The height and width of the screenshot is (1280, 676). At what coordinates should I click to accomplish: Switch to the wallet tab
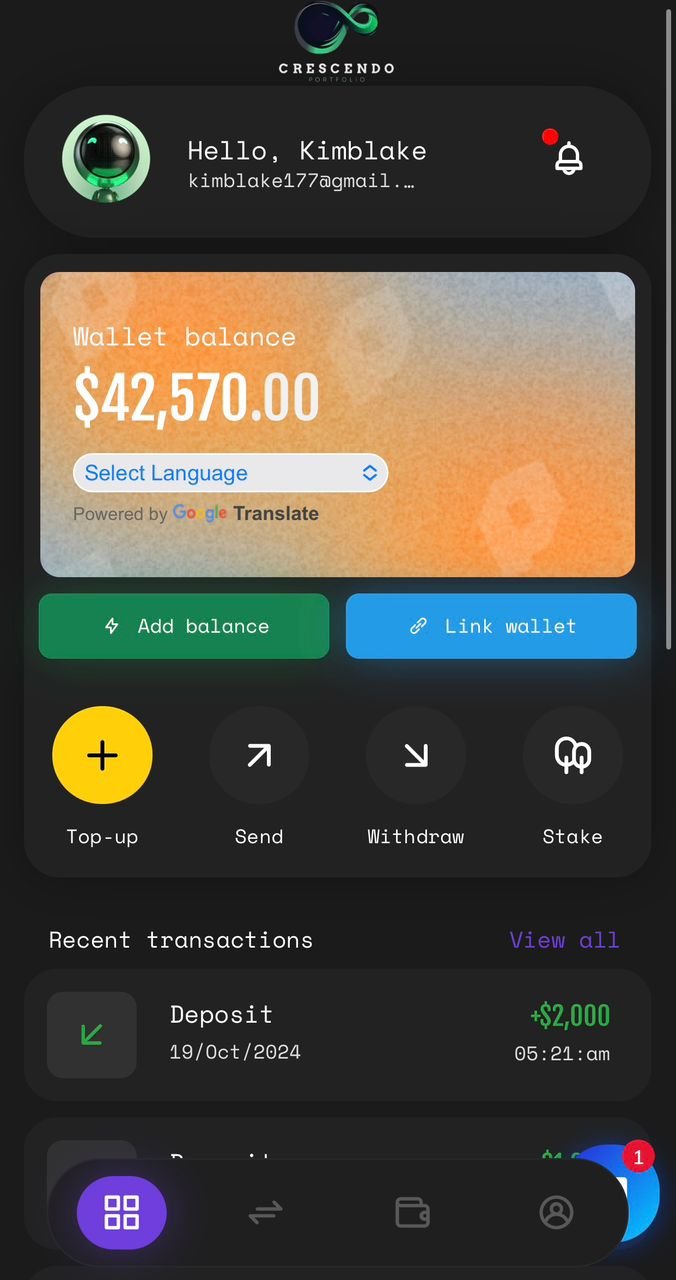point(412,1213)
